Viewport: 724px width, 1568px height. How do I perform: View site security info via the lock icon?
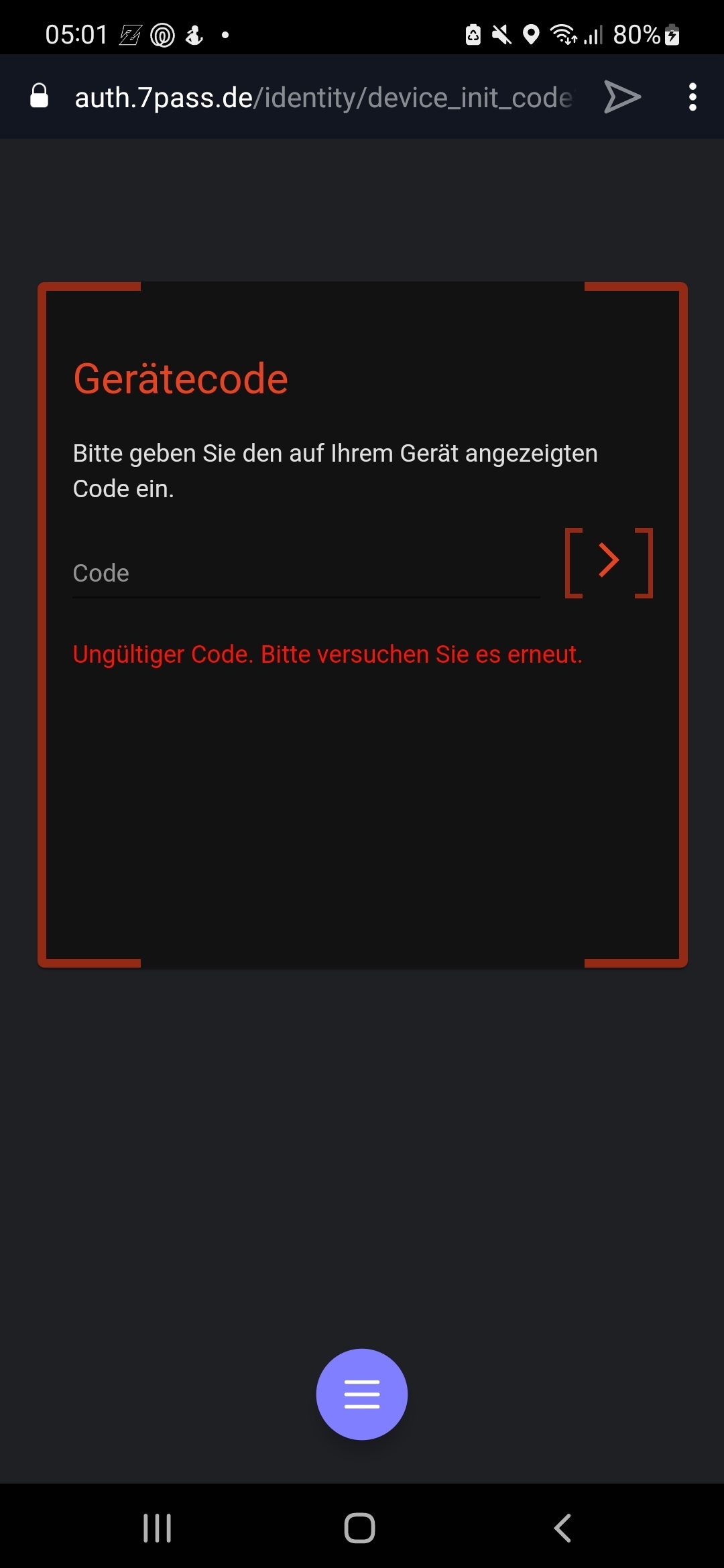pos(40,96)
